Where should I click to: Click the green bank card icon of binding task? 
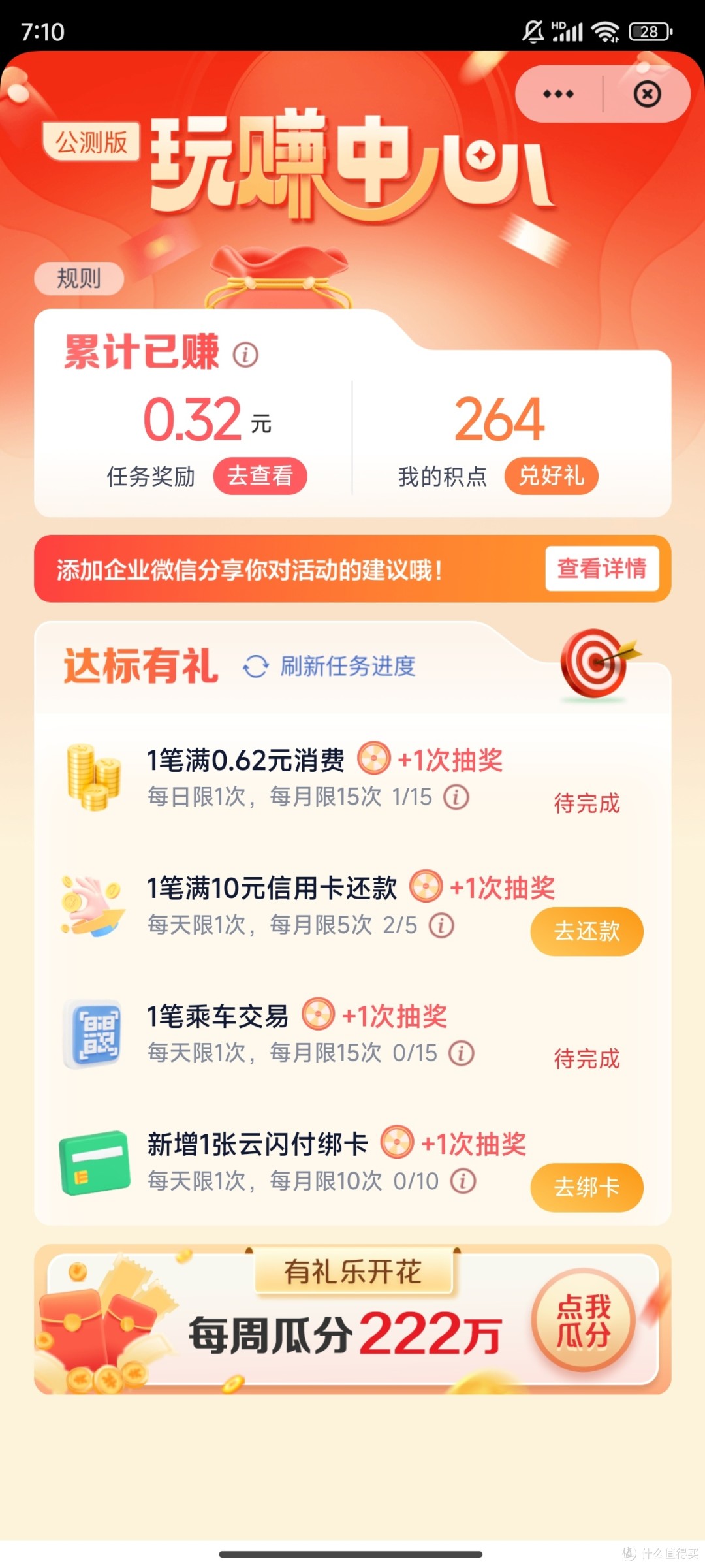(95, 1156)
